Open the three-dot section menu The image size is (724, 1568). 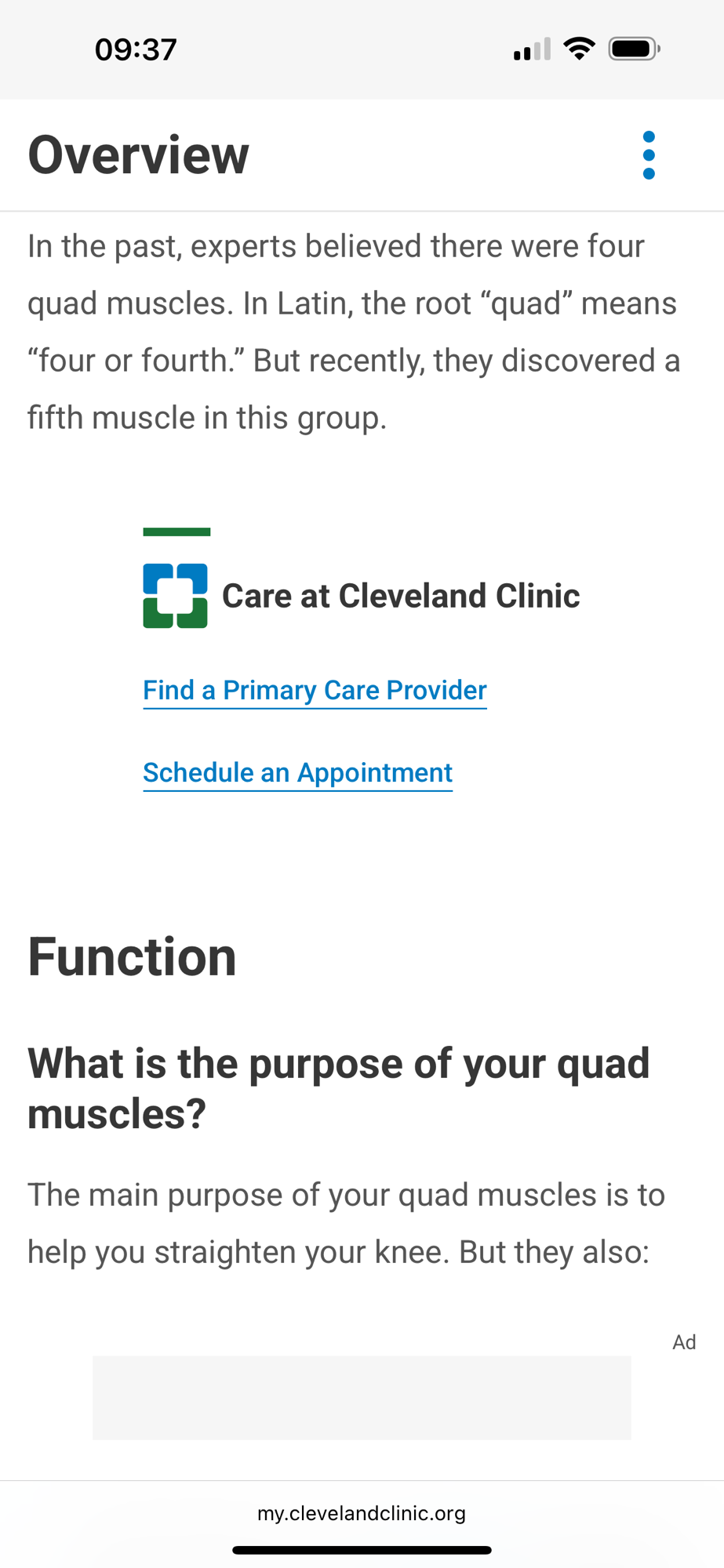(x=648, y=155)
